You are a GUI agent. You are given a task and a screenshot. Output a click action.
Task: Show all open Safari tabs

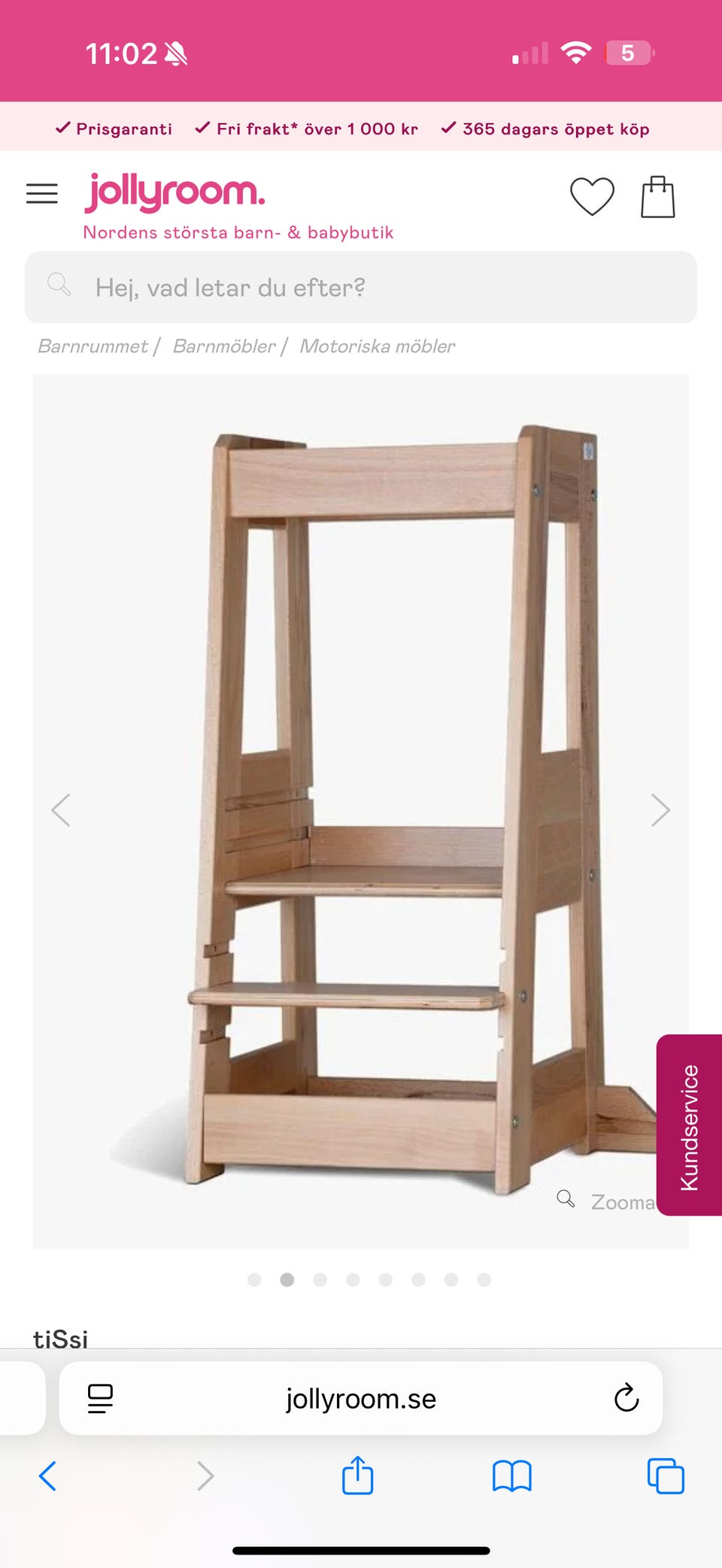tap(666, 1476)
